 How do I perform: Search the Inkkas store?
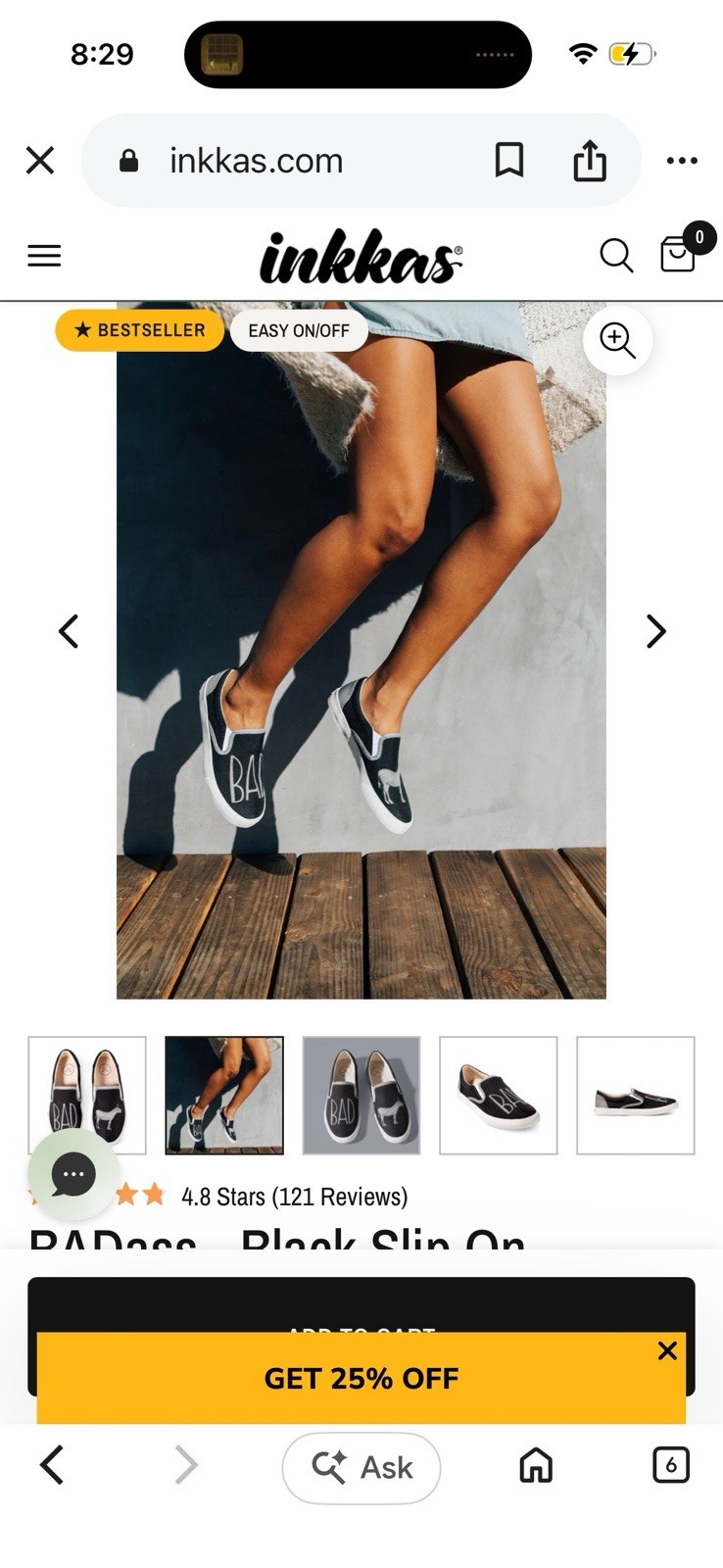616,256
